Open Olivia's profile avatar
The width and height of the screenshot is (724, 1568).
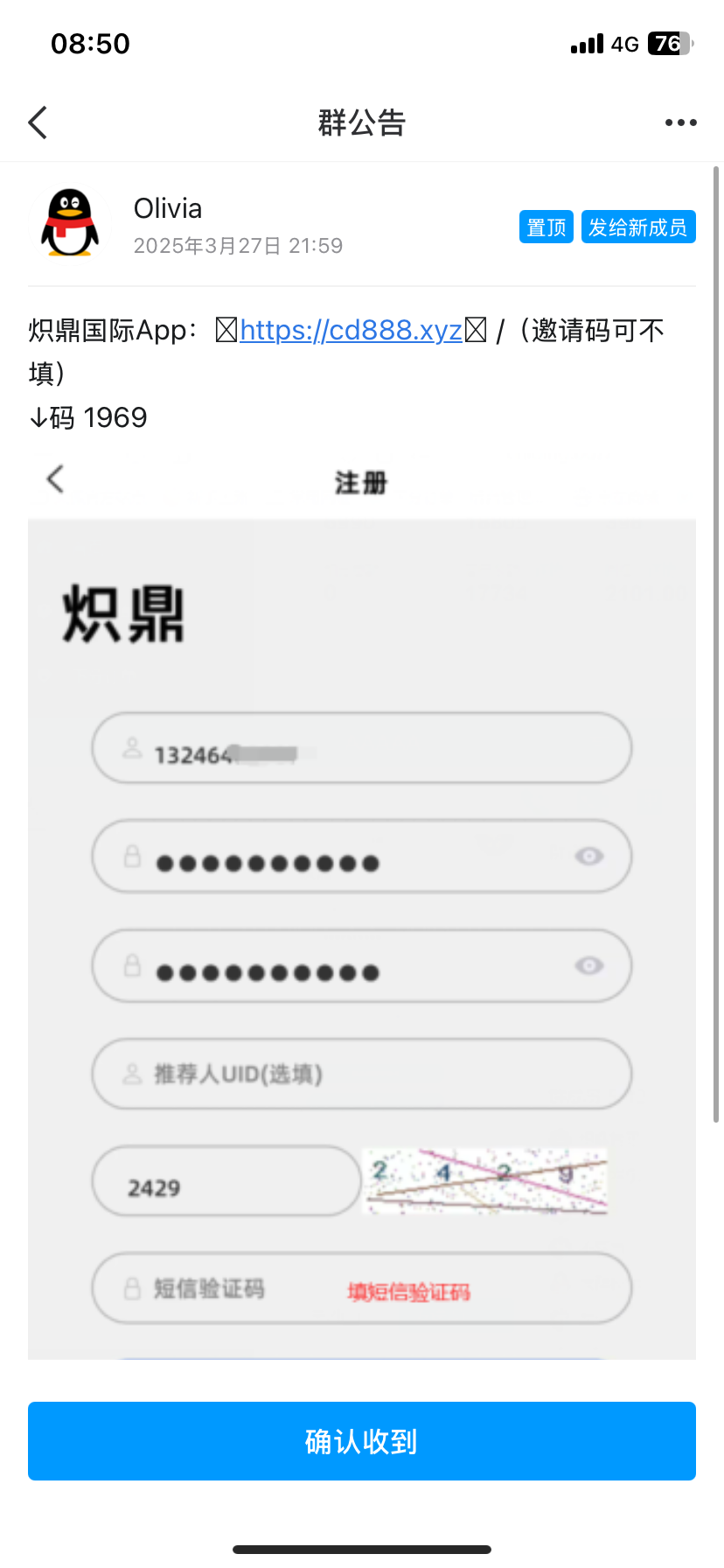[70, 224]
